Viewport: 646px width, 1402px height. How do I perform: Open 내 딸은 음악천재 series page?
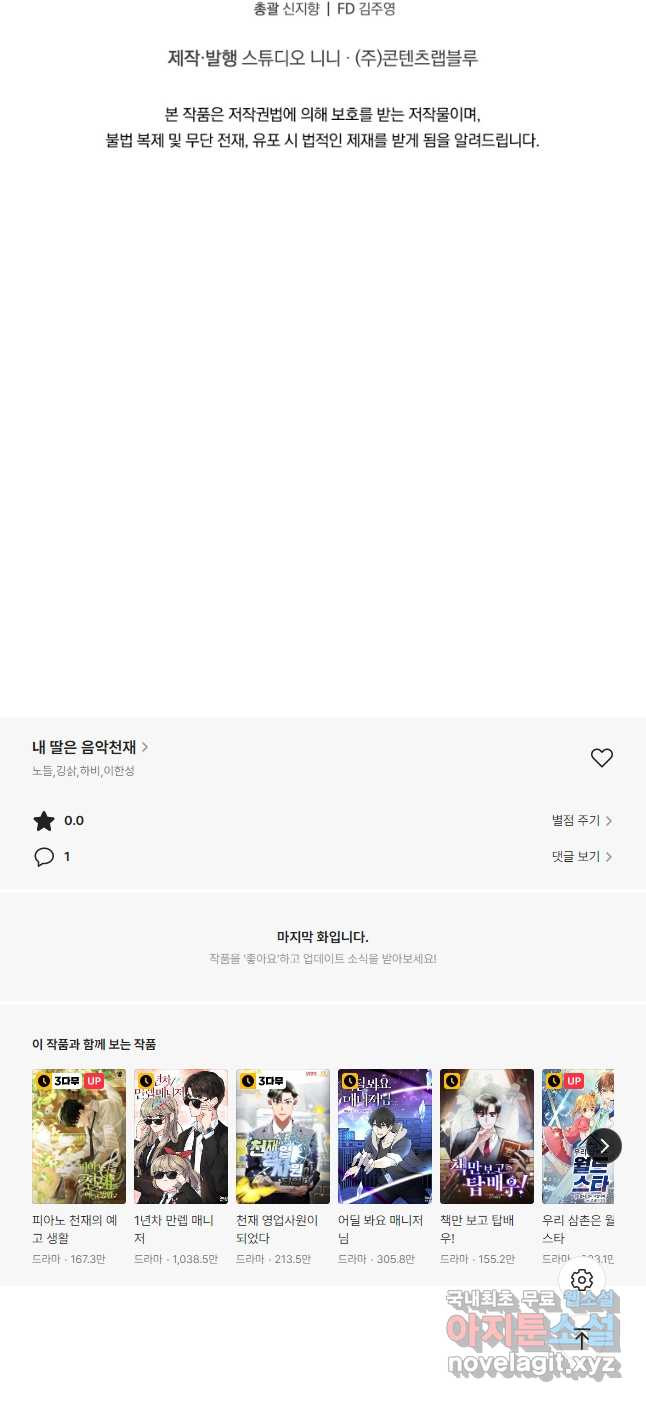point(90,747)
